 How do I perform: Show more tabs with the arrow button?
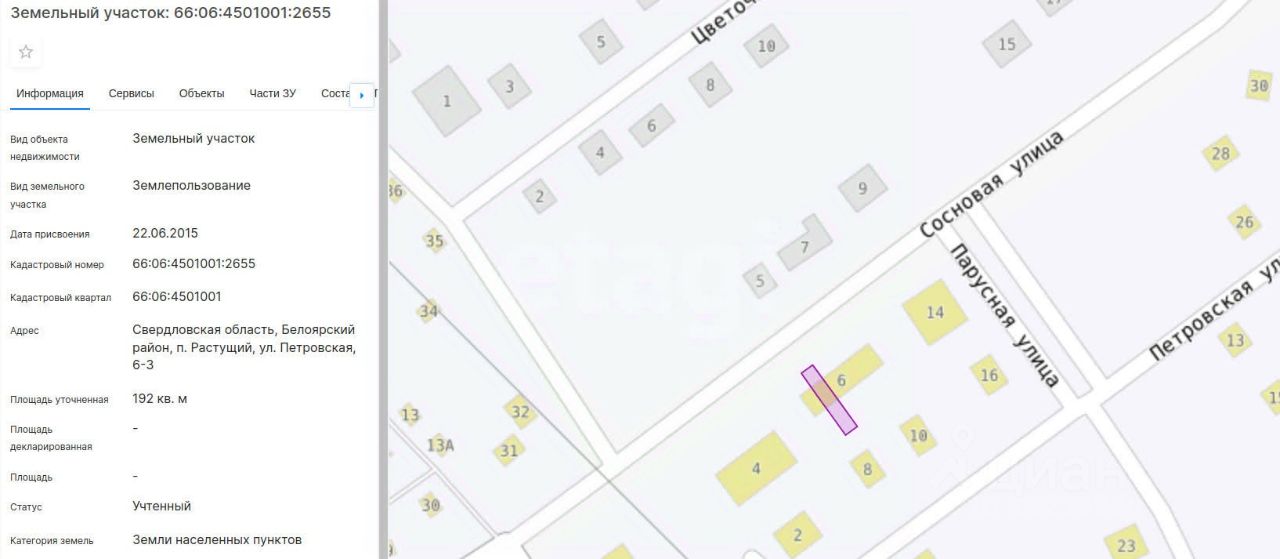[x=361, y=95]
